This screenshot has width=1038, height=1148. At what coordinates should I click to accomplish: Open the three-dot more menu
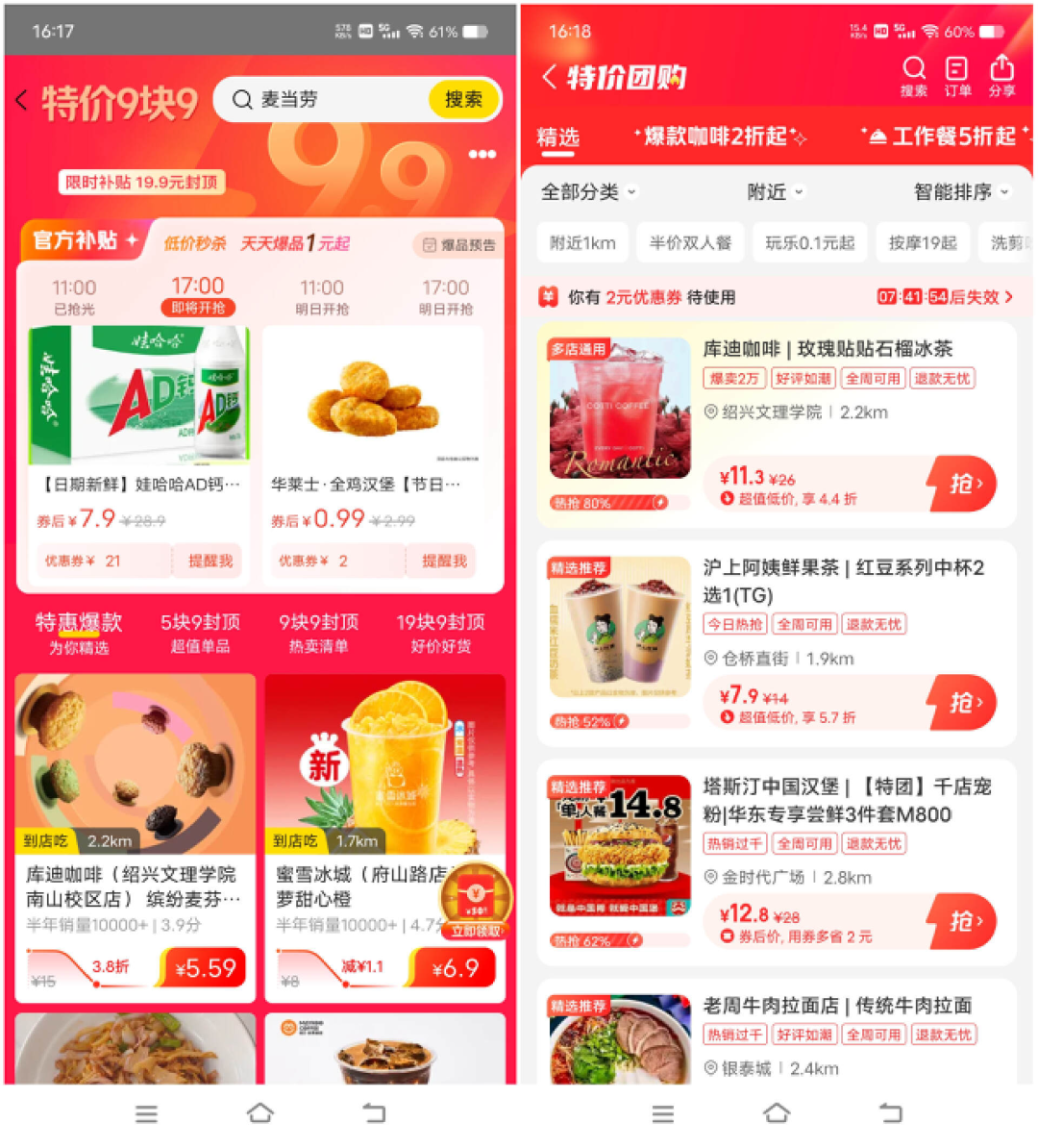coord(482,154)
